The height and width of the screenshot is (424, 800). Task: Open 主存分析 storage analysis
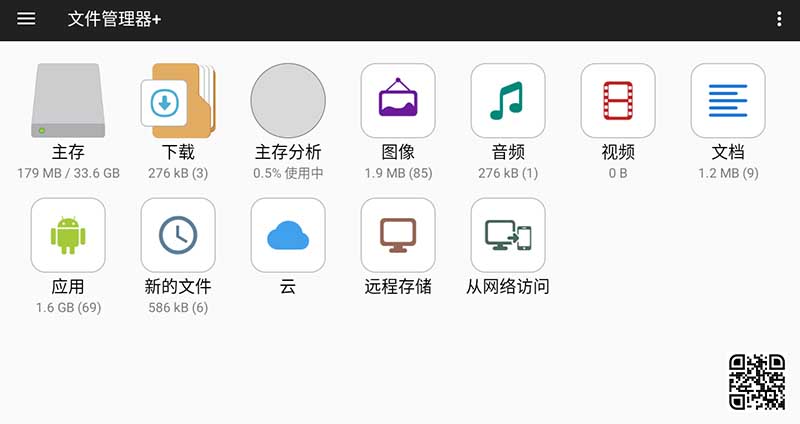[x=288, y=101]
